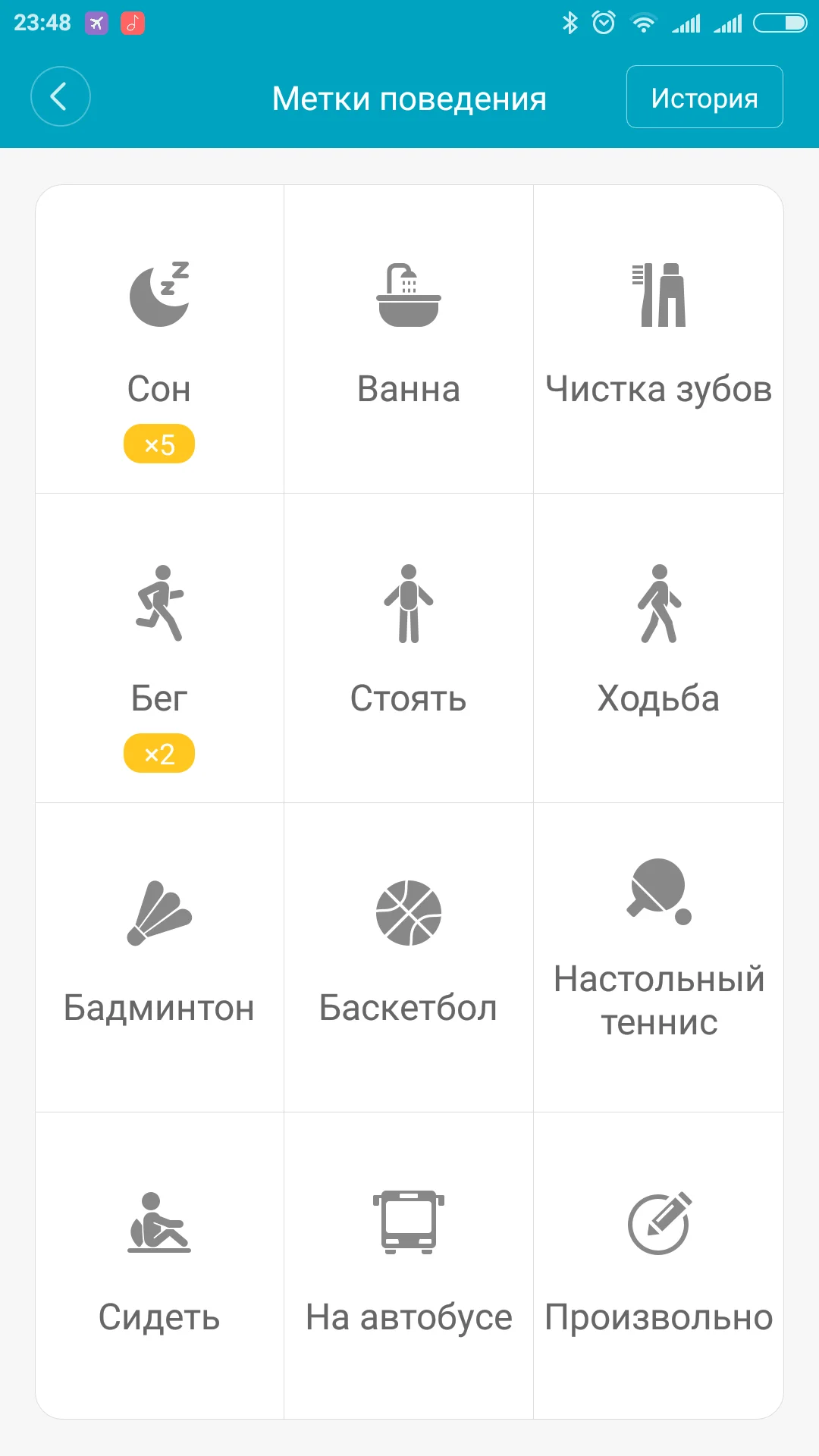Go back using the arrow icon

point(60,96)
